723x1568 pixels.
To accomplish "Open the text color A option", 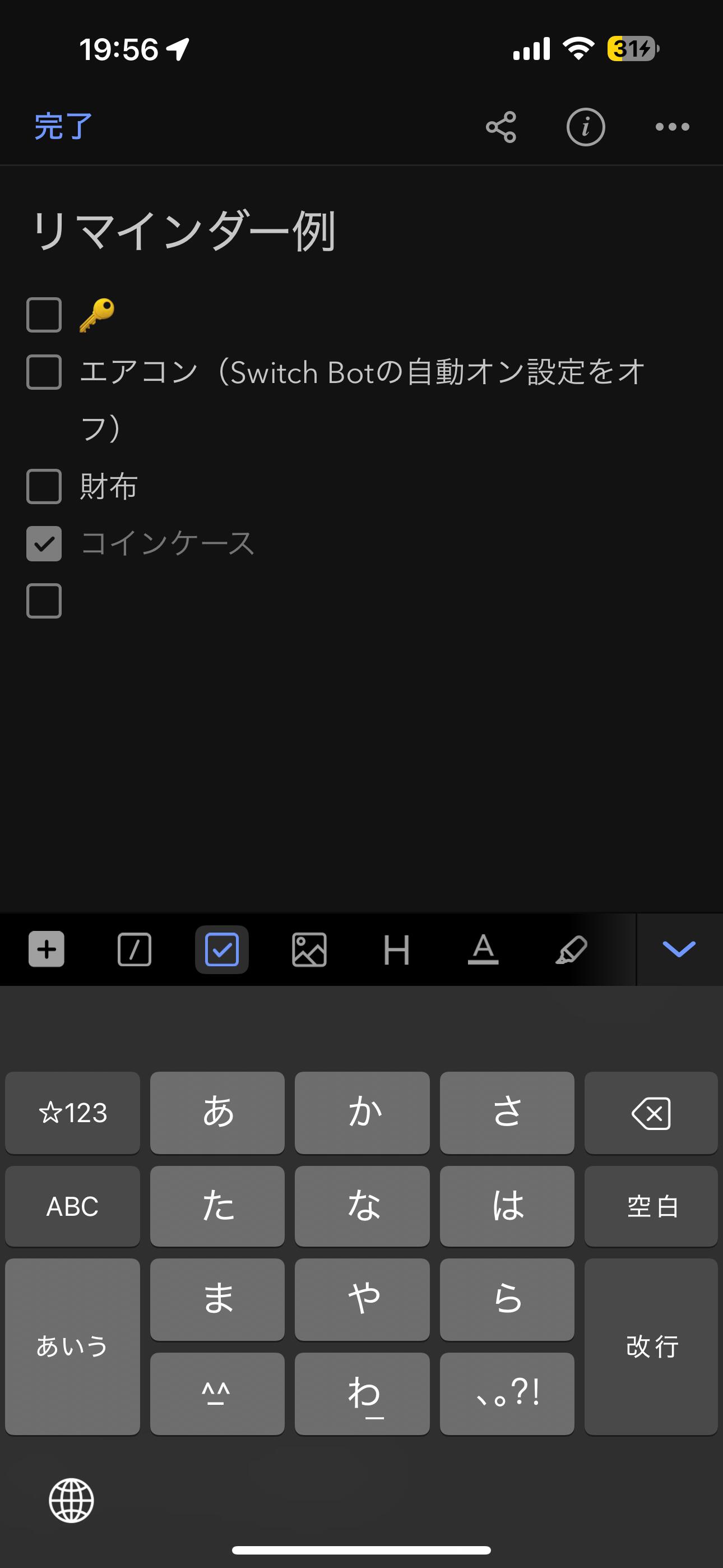I will (483, 949).
